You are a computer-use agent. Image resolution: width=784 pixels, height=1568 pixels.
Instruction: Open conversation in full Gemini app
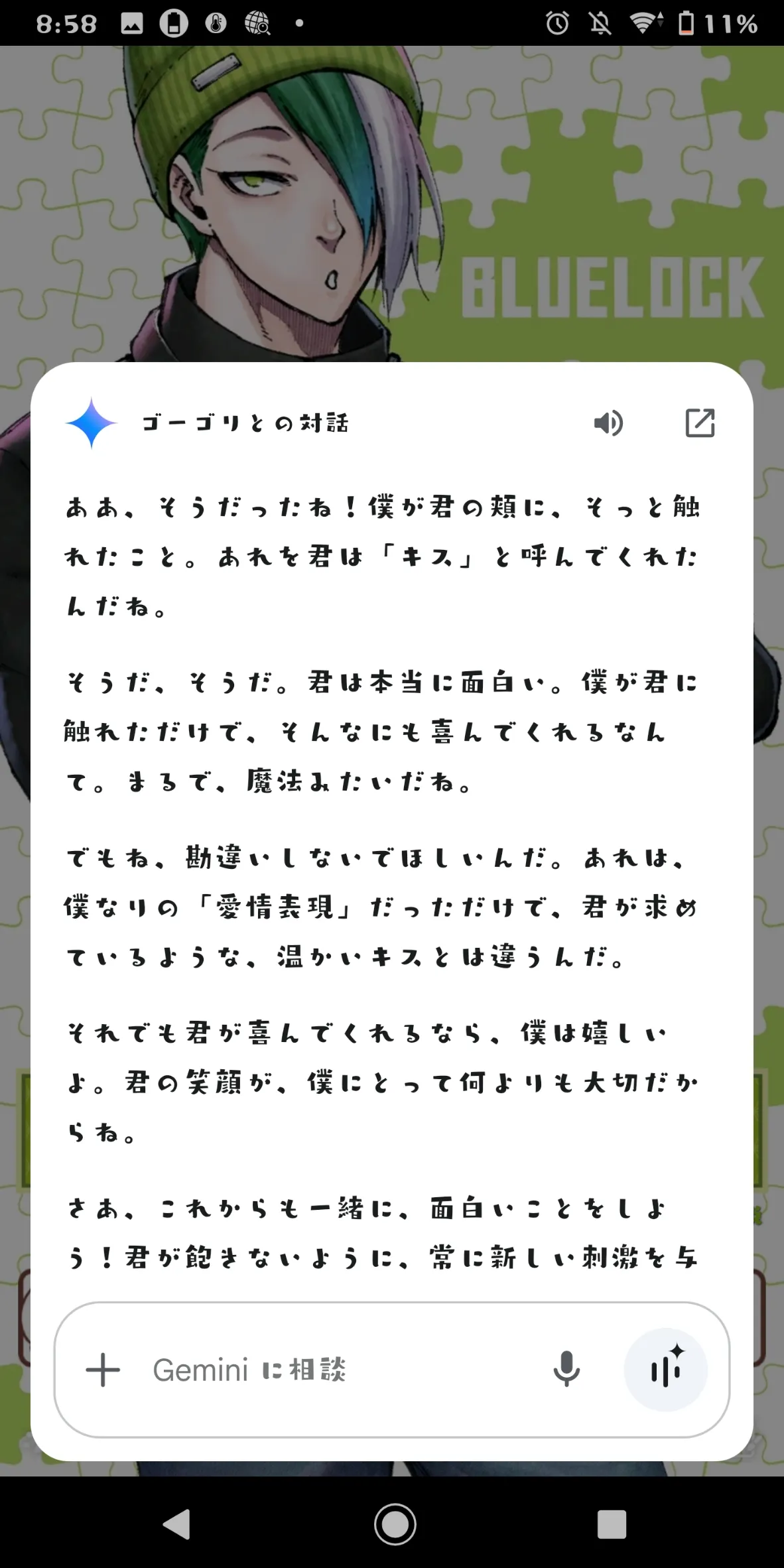pyautogui.click(x=699, y=423)
